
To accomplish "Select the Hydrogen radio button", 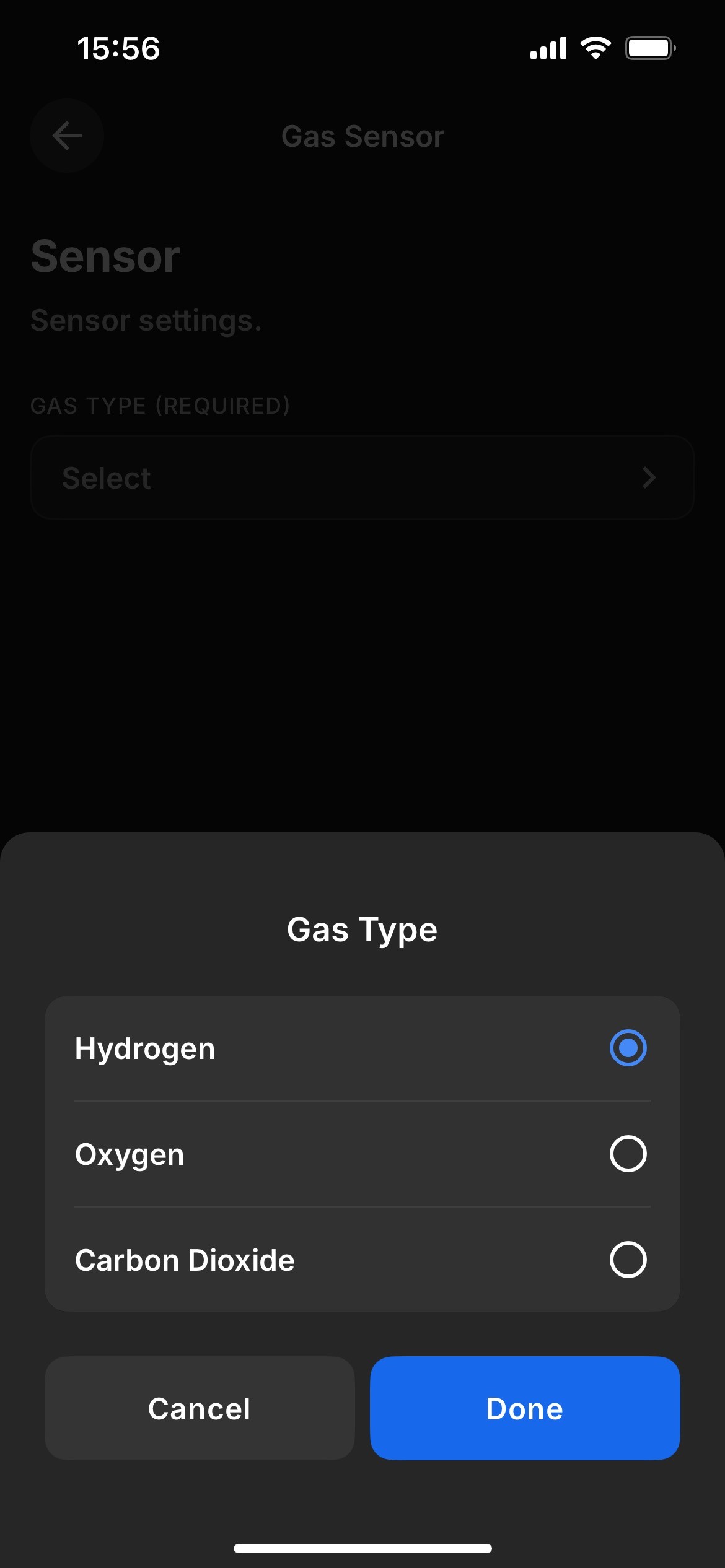I will pos(628,1048).
